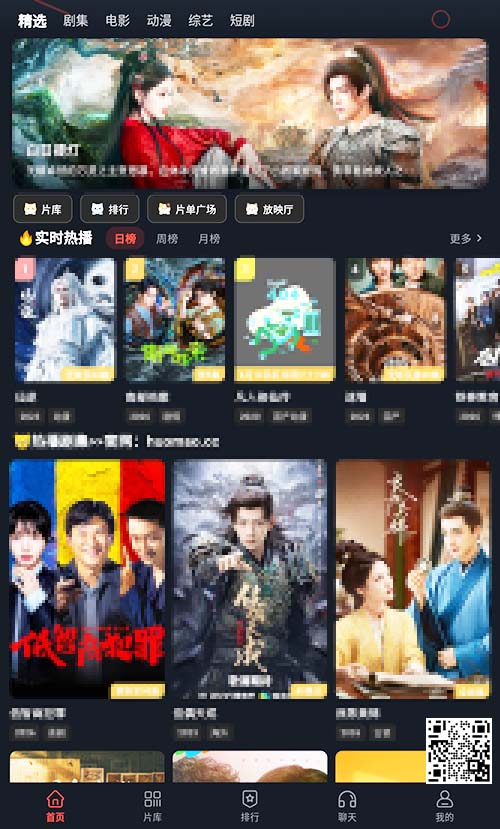Screen dimensions: 500x829
Task: Go to 片库 in bottom navigation
Action: tap(153, 806)
